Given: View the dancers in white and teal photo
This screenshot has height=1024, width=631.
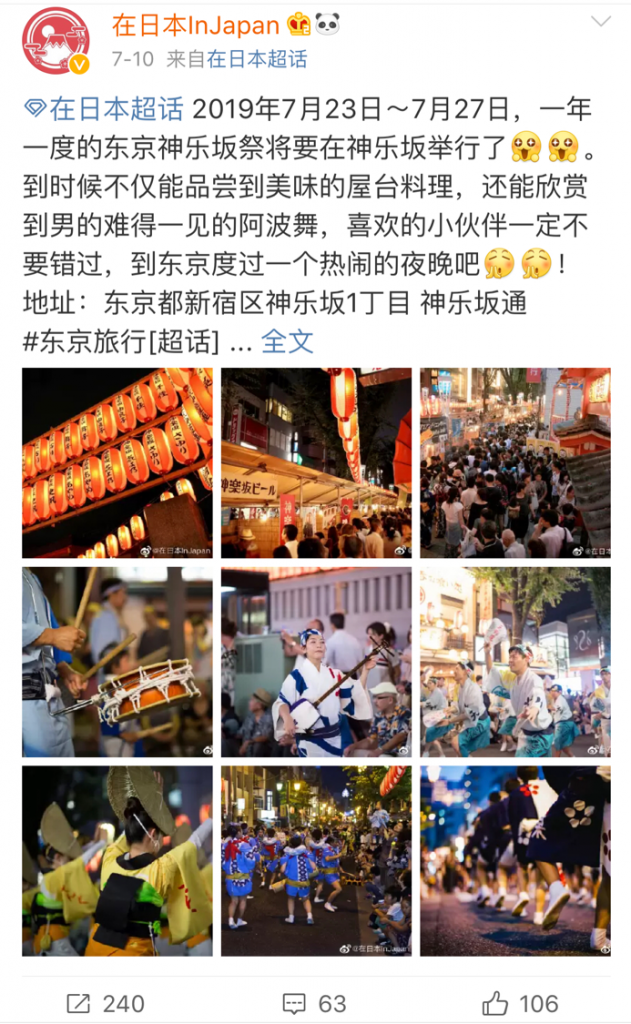Looking at the screenshot, I should [x=515, y=661].
